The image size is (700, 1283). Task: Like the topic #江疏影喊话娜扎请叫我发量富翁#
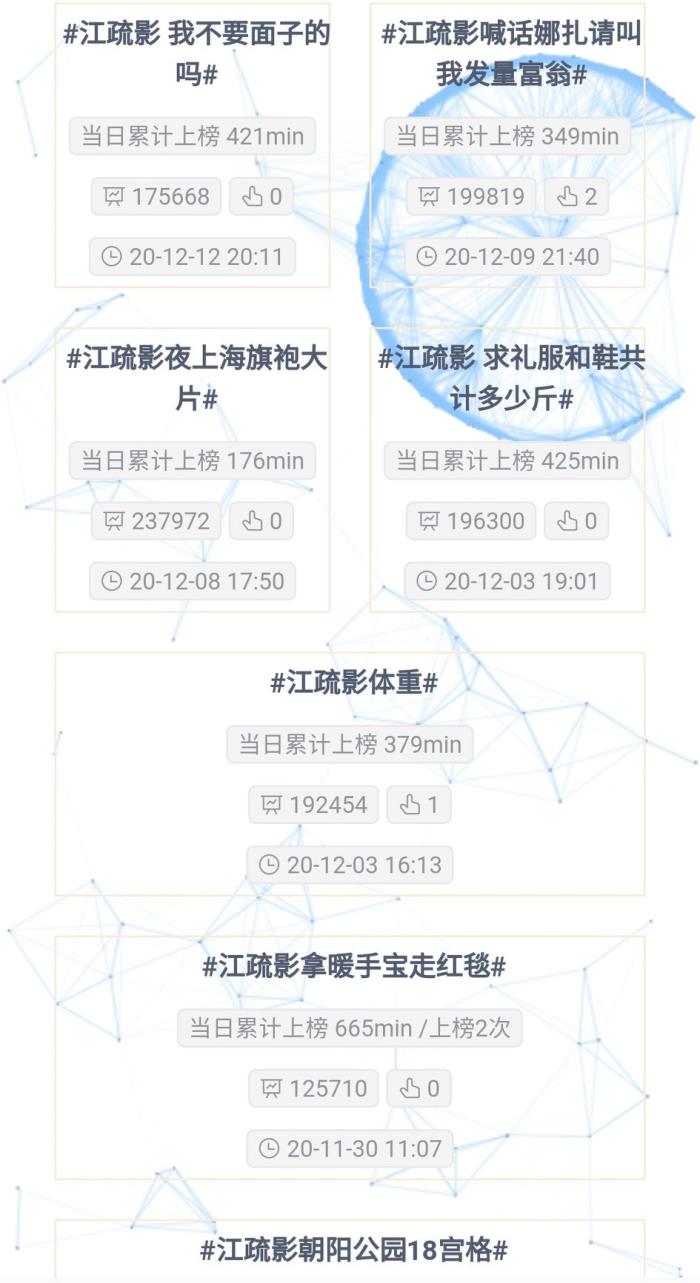(x=577, y=197)
